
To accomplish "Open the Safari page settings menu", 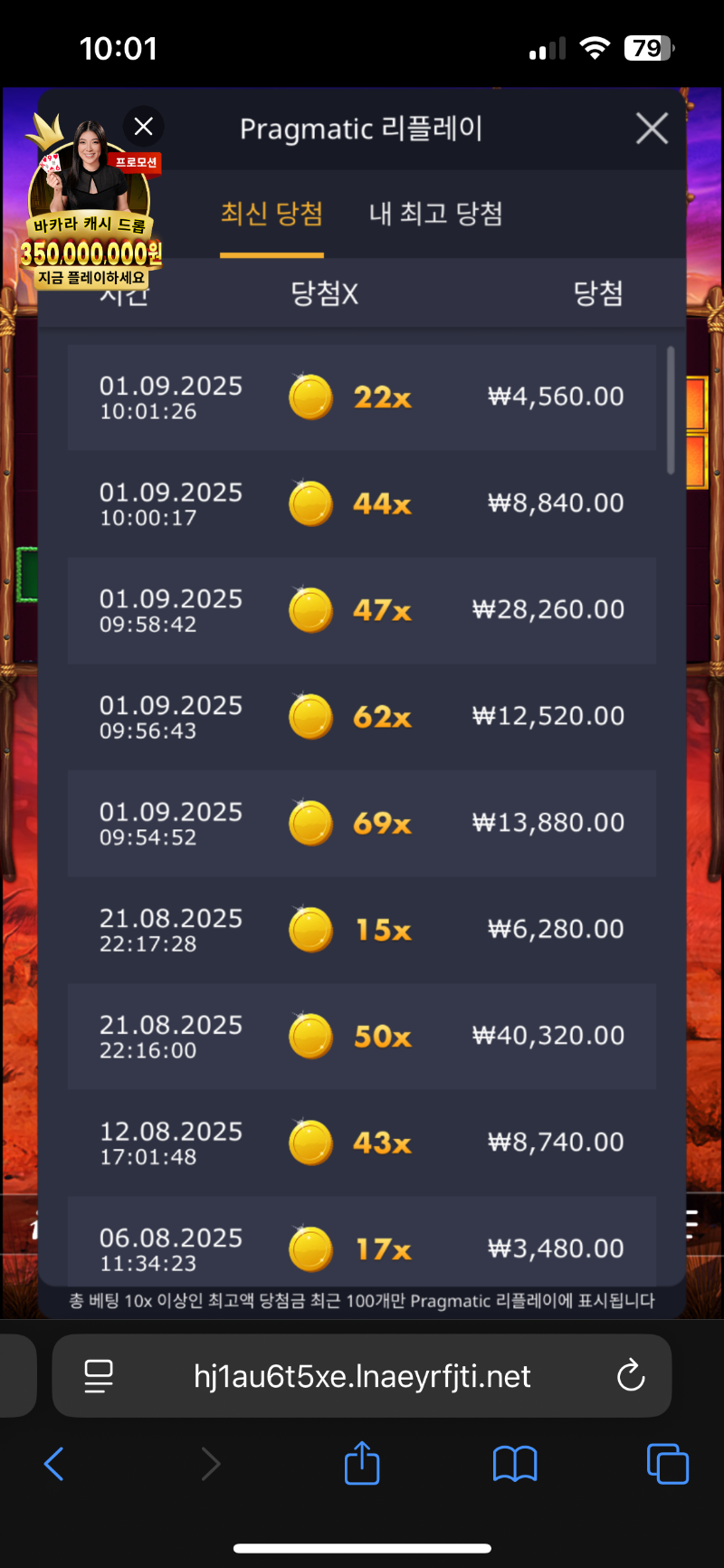I will 98,1376.
